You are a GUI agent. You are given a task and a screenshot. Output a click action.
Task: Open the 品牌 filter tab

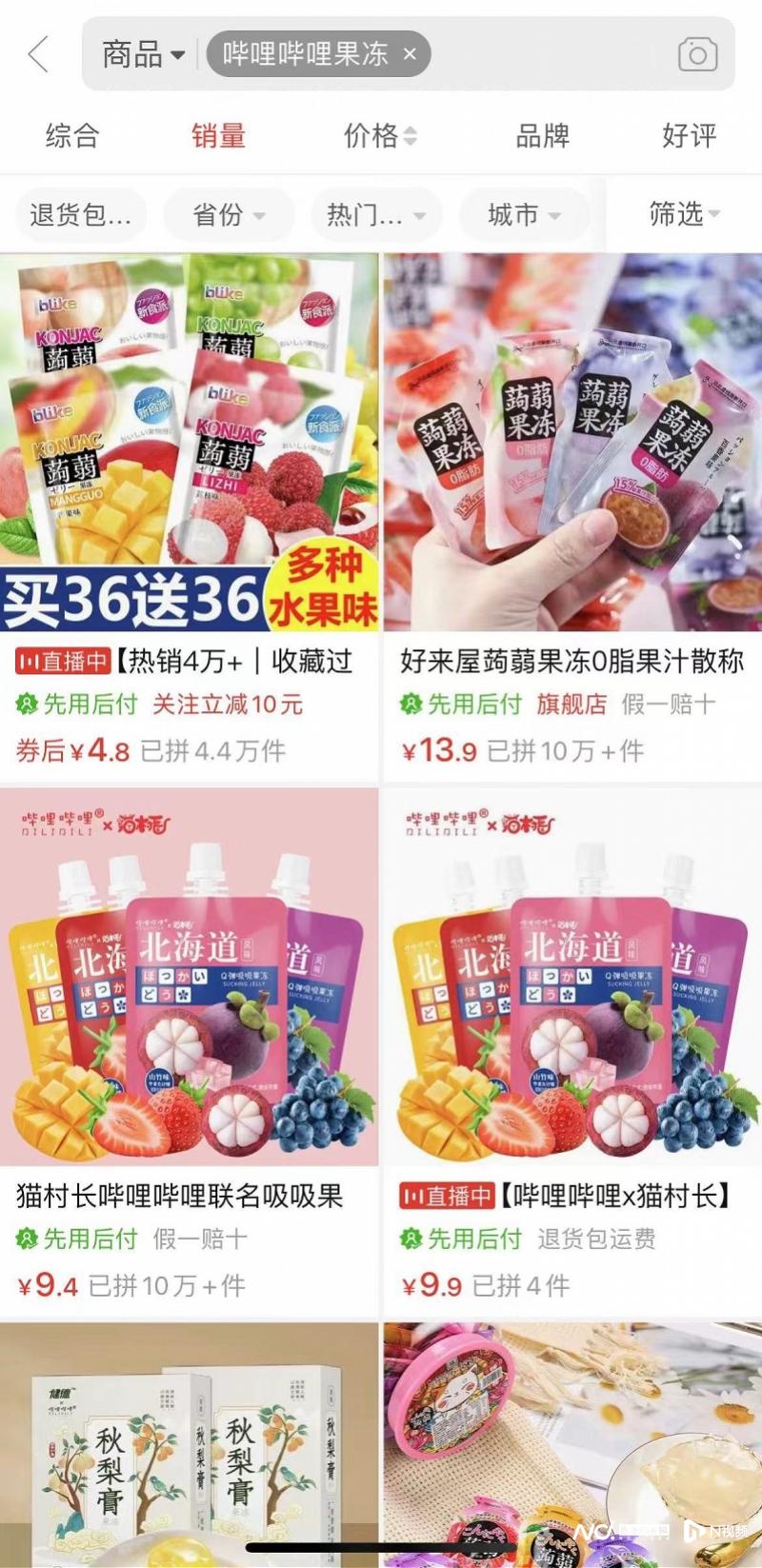coord(542,136)
